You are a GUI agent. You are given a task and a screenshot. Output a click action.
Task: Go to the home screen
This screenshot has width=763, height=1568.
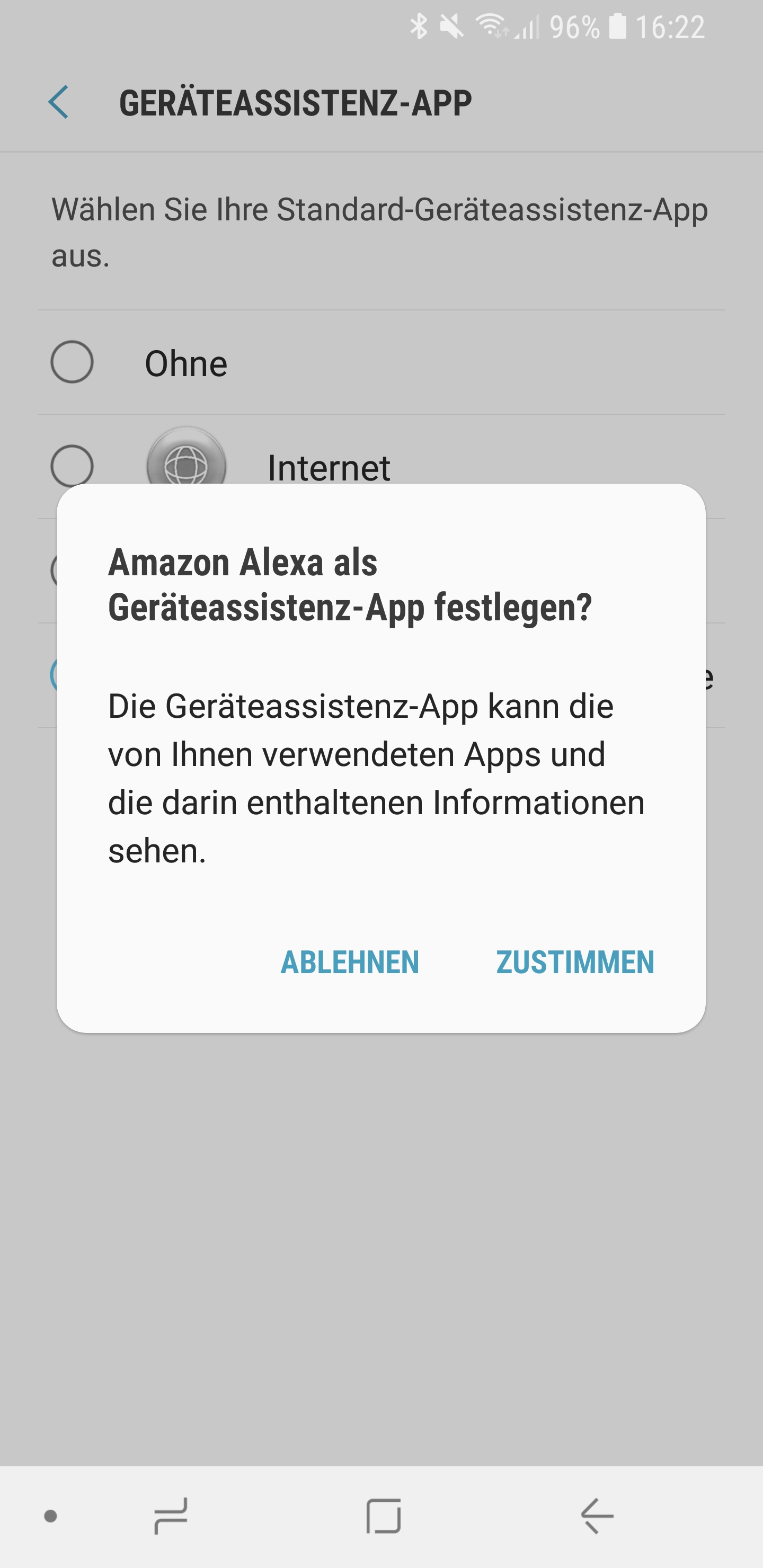[383, 1516]
